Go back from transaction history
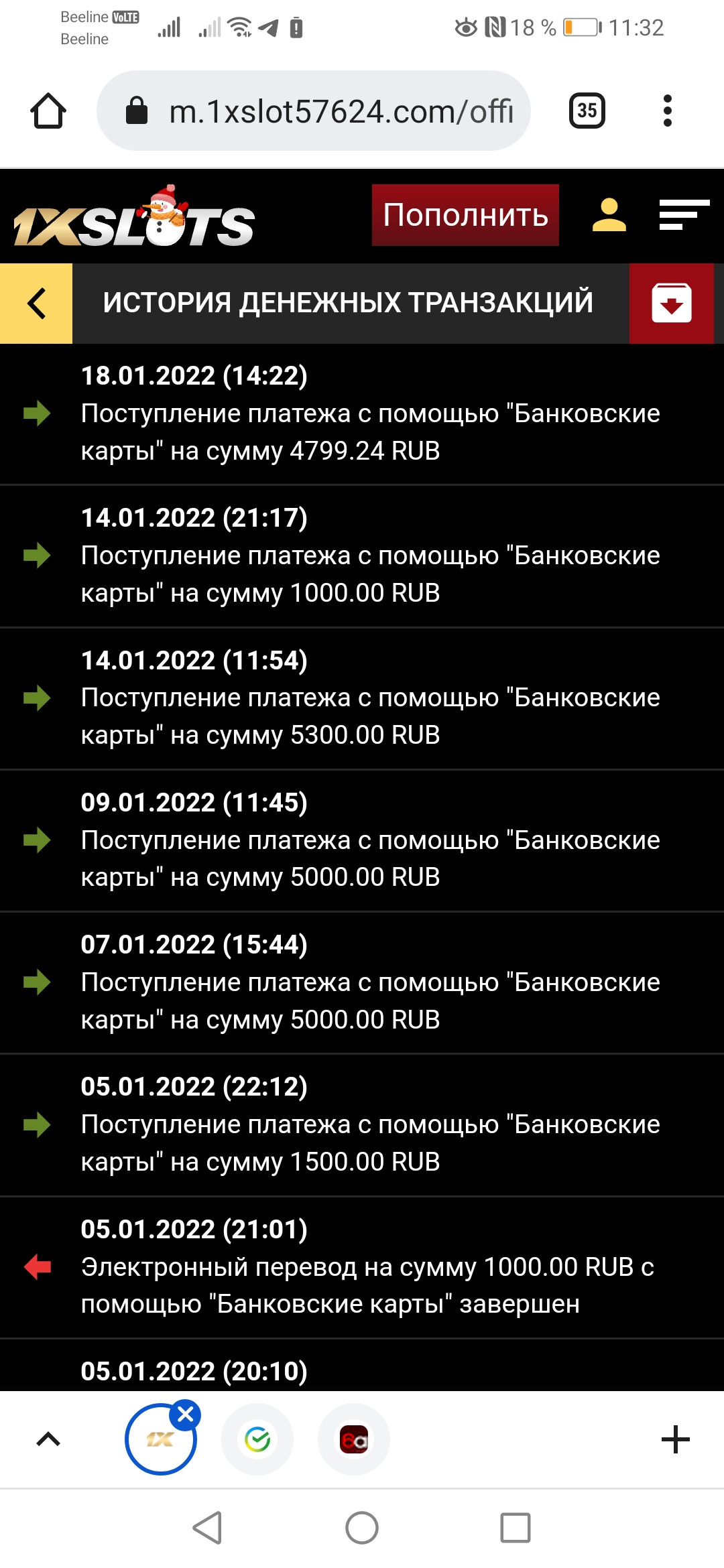Screen dimensions: 724x1568 coord(36,303)
